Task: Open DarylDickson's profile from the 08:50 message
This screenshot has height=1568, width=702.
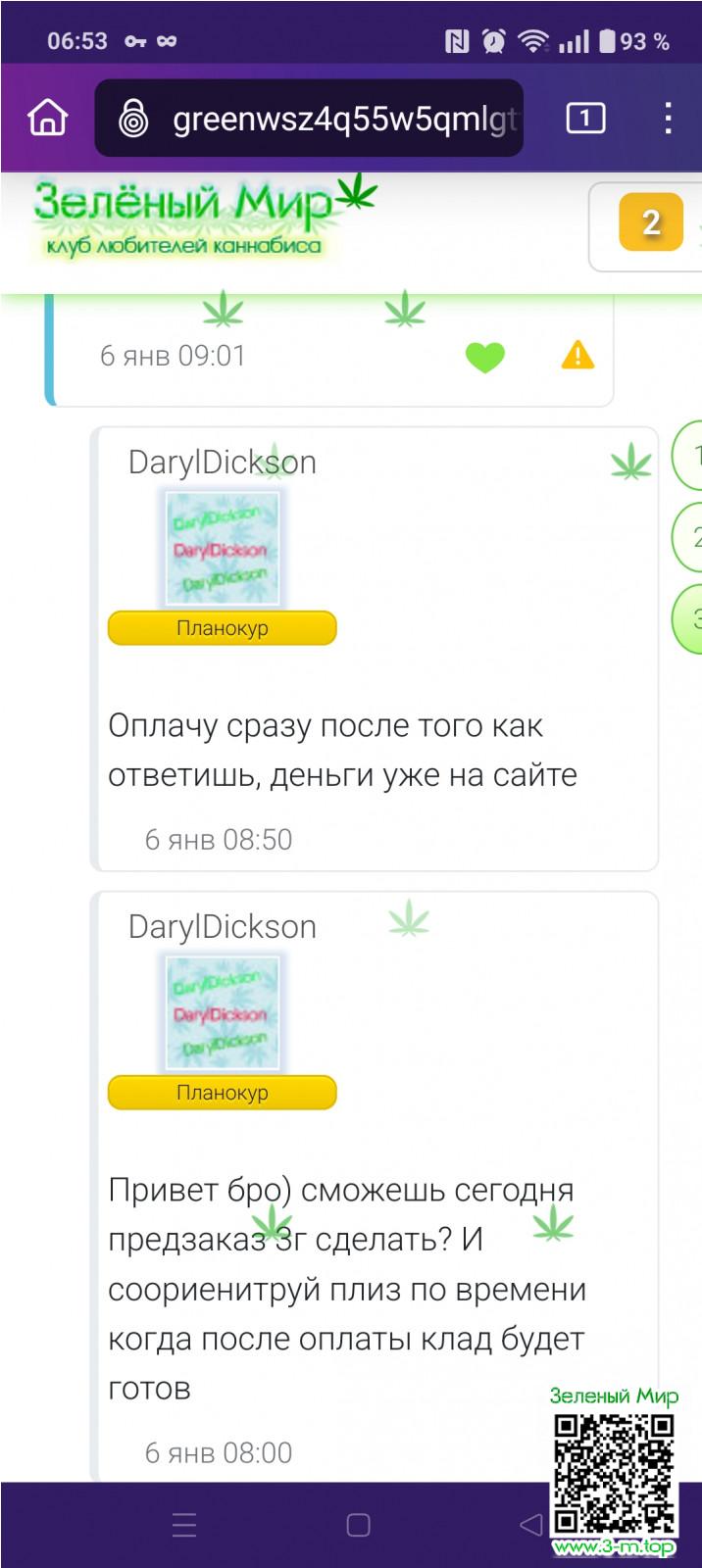Action: pos(223,463)
